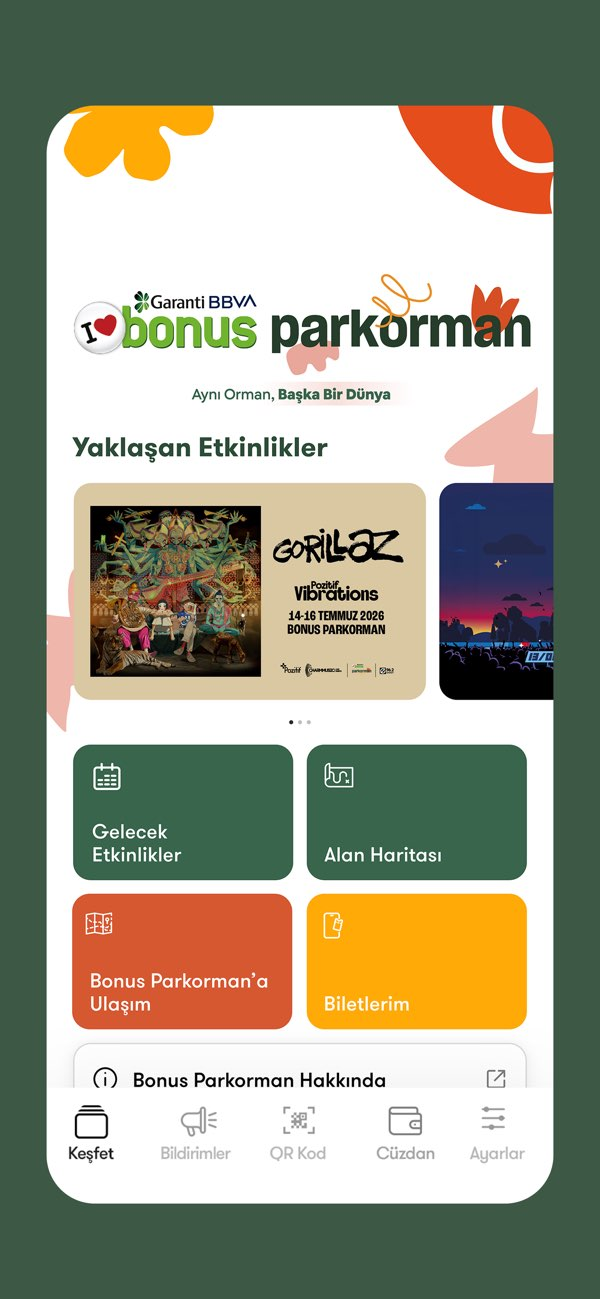Image resolution: width=600 pixels, height=1299 pixels.
Task: Open the Alan Haritası tile
Action: (416, 812)
